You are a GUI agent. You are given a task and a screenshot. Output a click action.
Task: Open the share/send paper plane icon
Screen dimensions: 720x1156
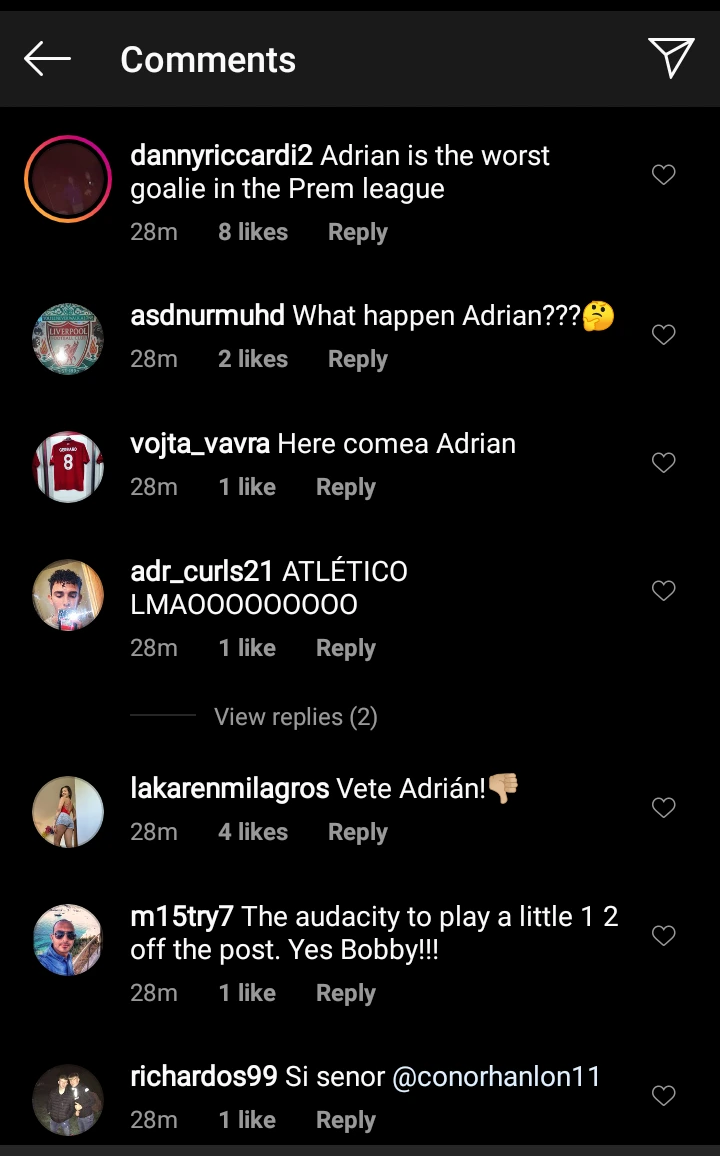[670, 58]
